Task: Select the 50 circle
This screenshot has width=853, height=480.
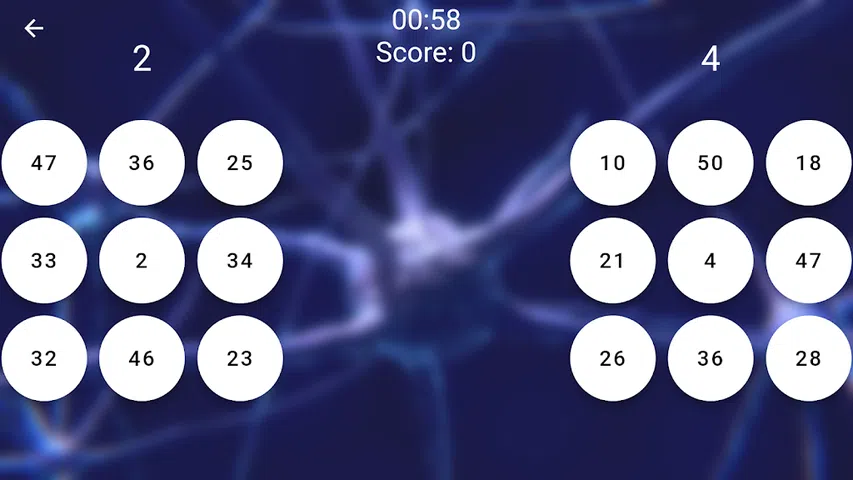Action: (710, 163)
